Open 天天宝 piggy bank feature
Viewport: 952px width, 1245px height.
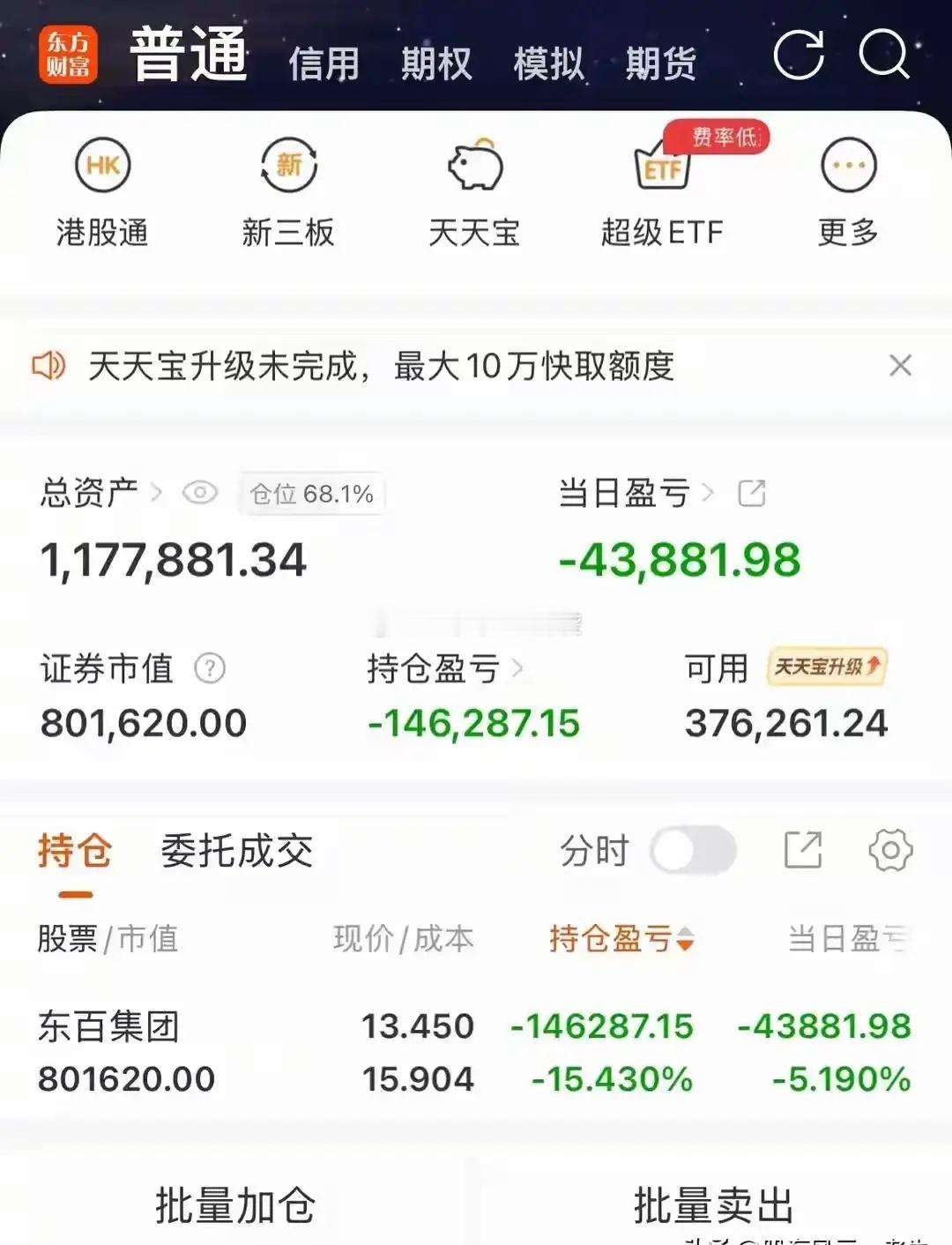475,185
